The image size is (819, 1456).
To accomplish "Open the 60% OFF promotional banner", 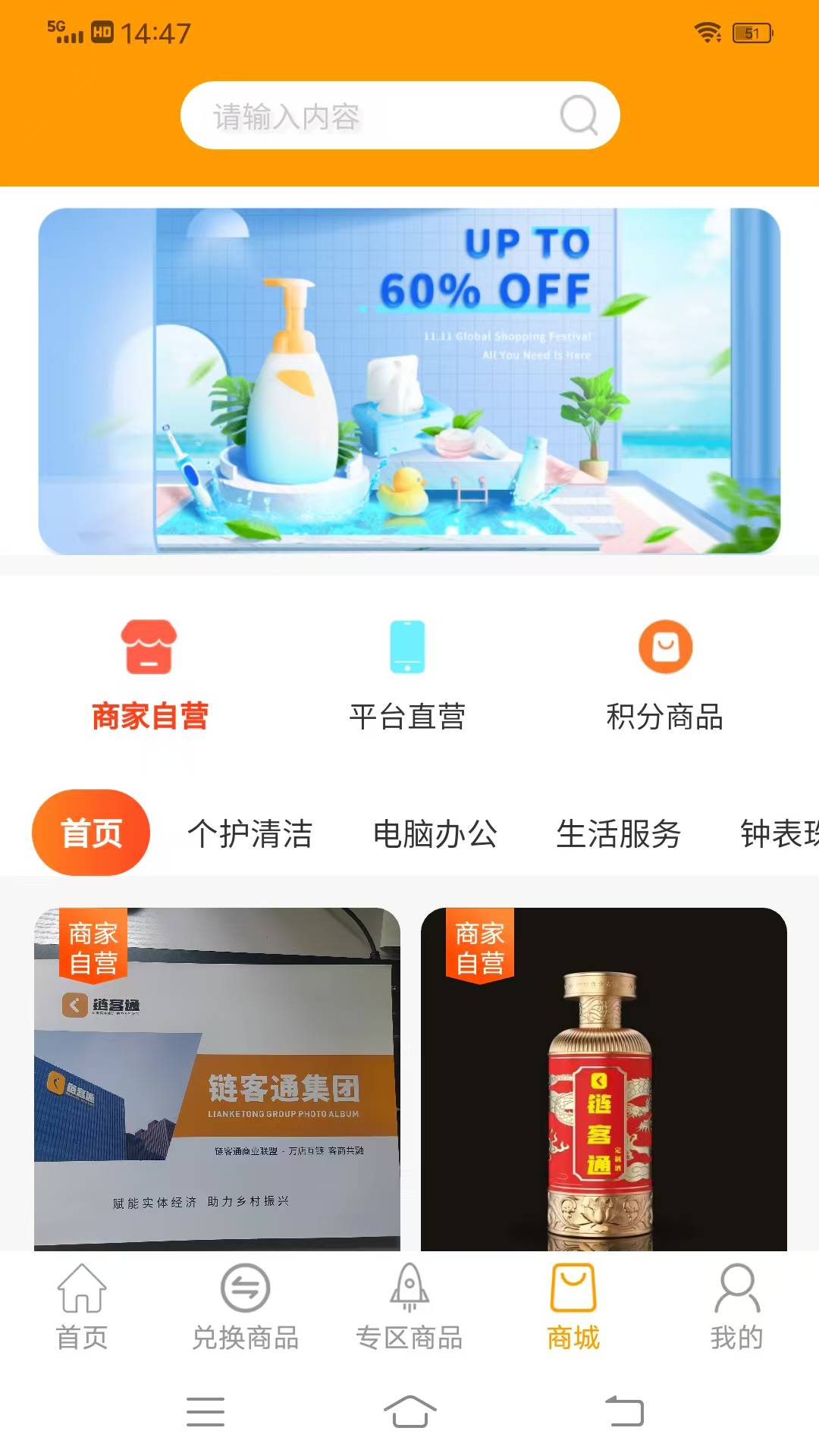I will tap(409, 381).
